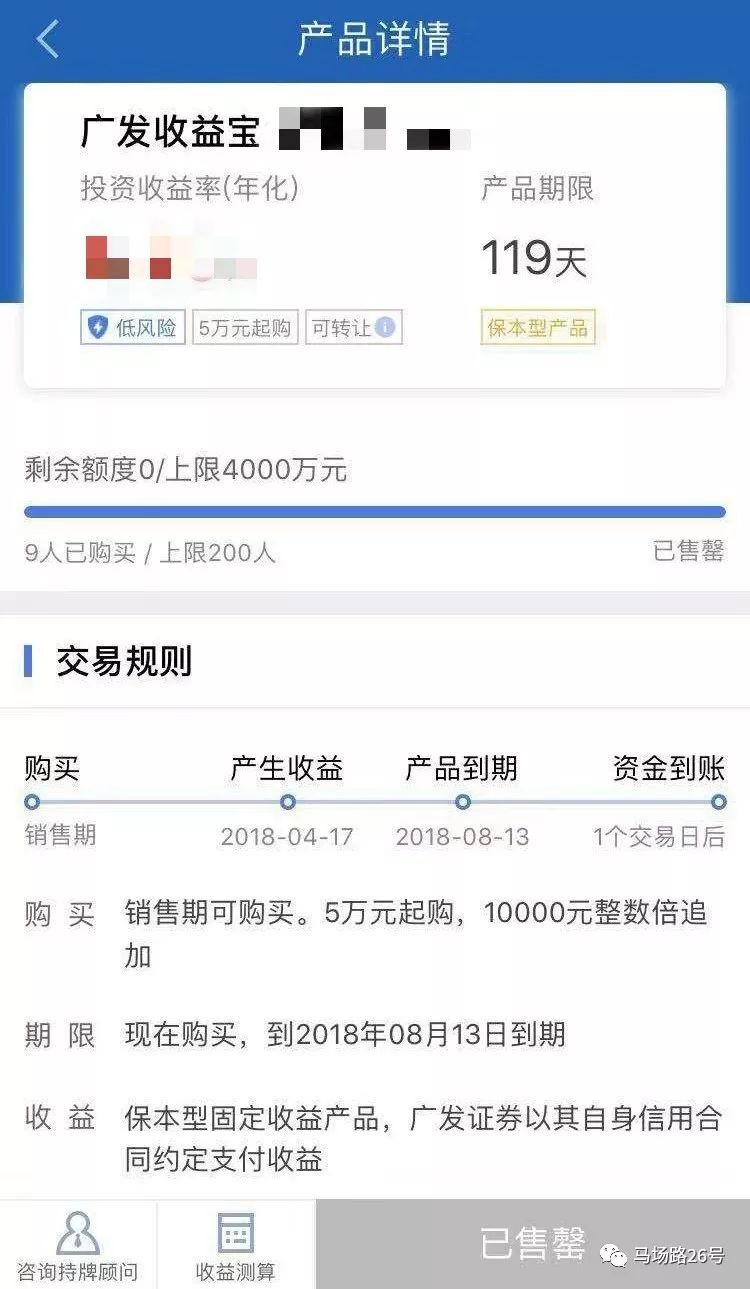Expand details for 产生收益 on 2018-04-17
This screenshot has width=750, height=1289.
pos(288,801)
